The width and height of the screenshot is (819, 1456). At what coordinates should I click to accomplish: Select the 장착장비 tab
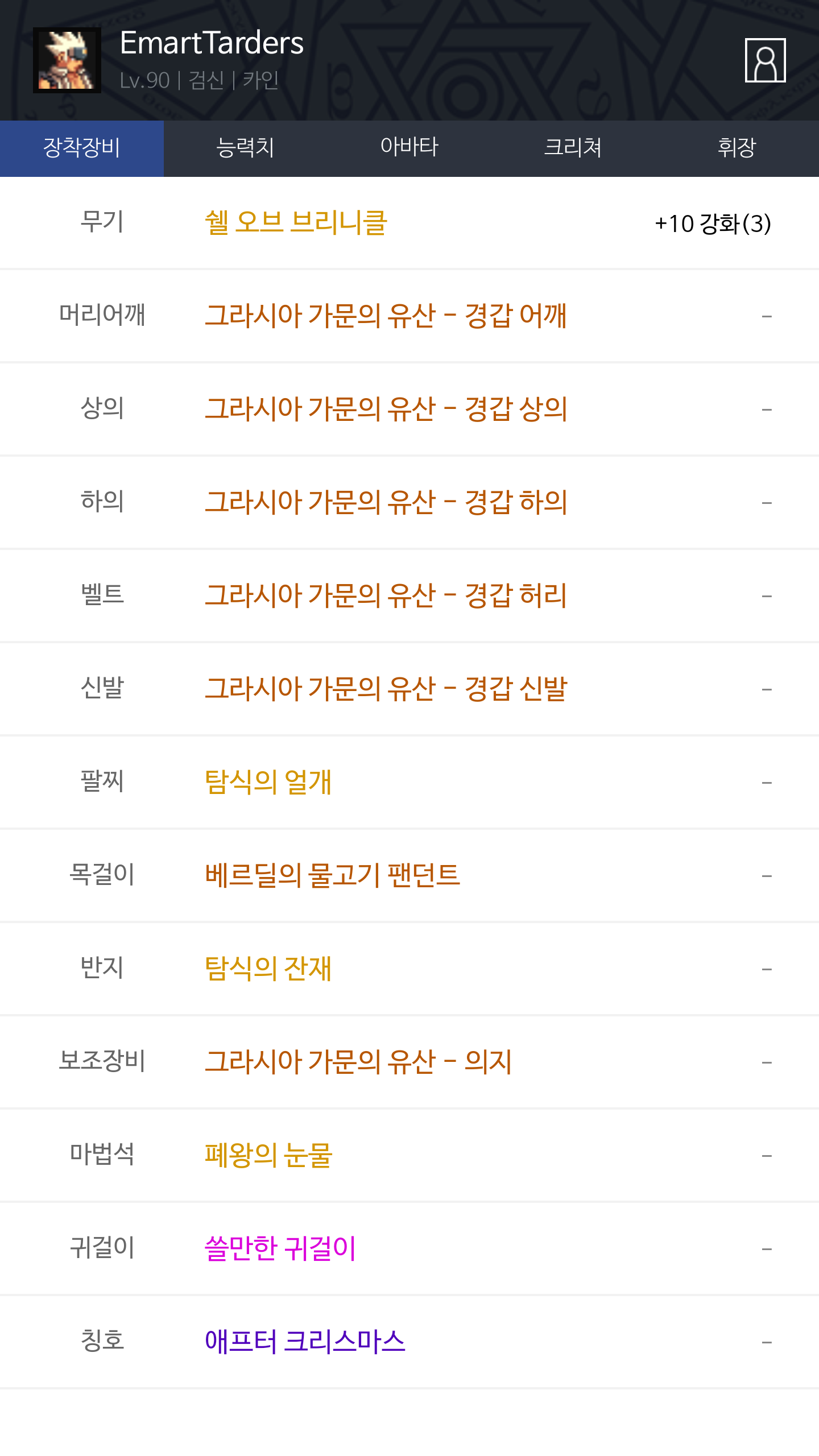(x=82, y=148)
